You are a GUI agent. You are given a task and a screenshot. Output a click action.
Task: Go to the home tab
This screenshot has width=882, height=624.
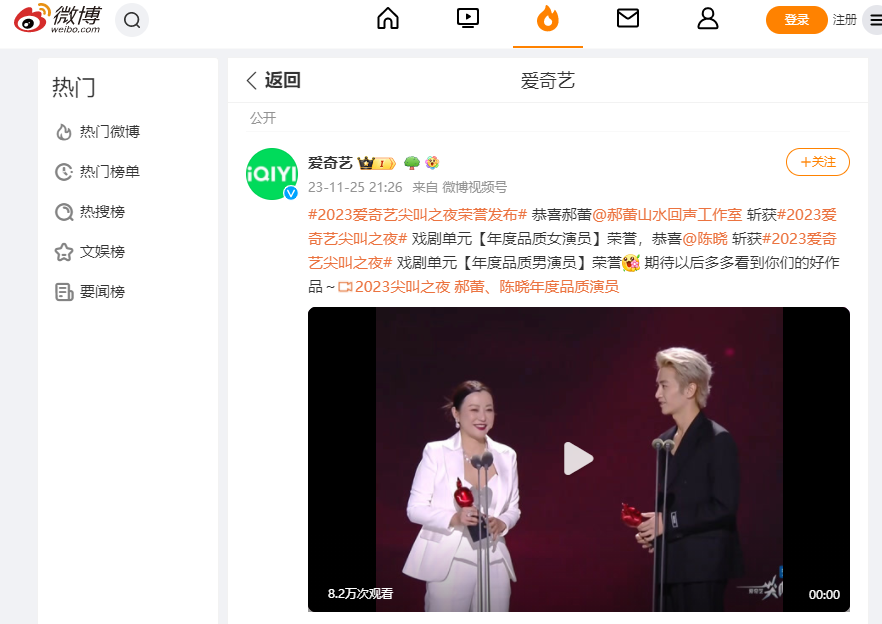(x=388, y=18)
